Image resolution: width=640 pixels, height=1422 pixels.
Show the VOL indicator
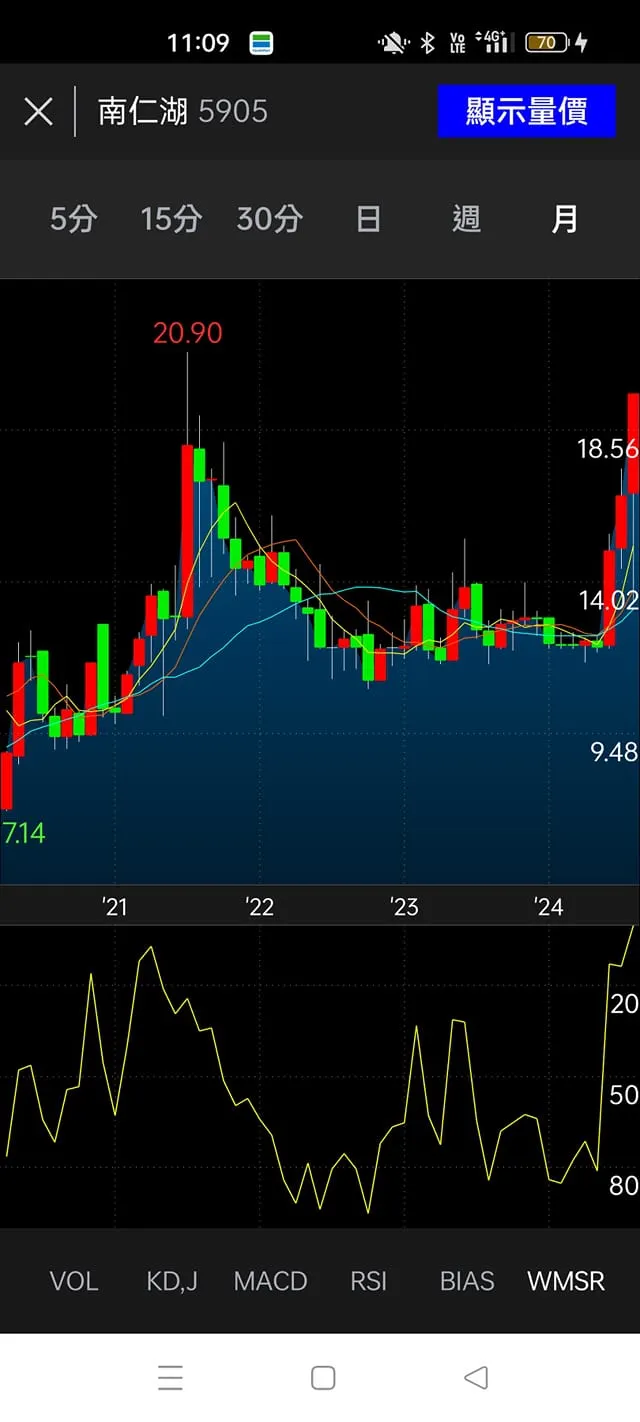[74, 1281]
